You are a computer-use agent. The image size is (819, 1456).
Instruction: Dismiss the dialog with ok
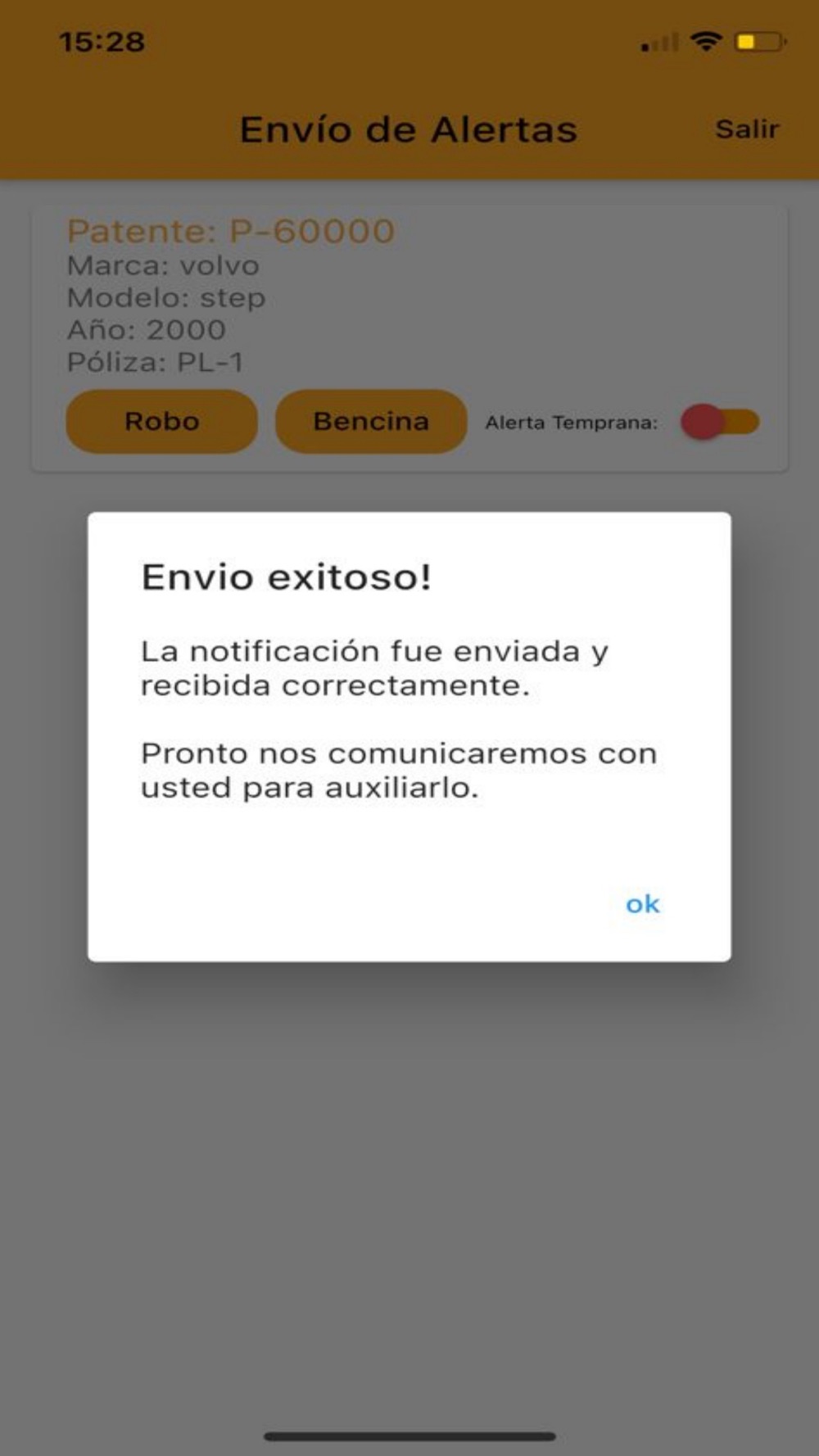(642, 904)
